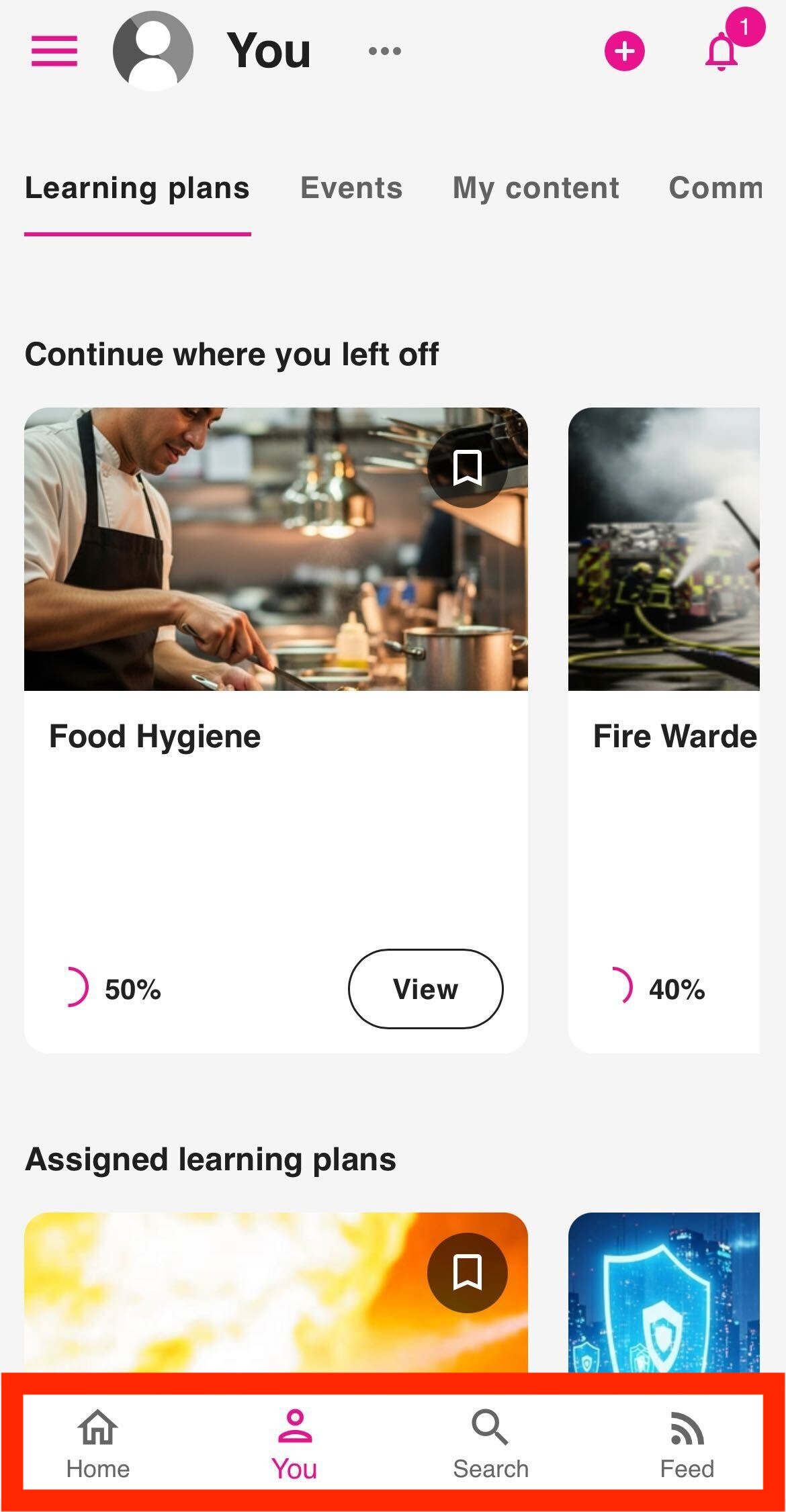The image size is (786, 1512).
Task: View the Food Hygiene course
Action: 425,990
